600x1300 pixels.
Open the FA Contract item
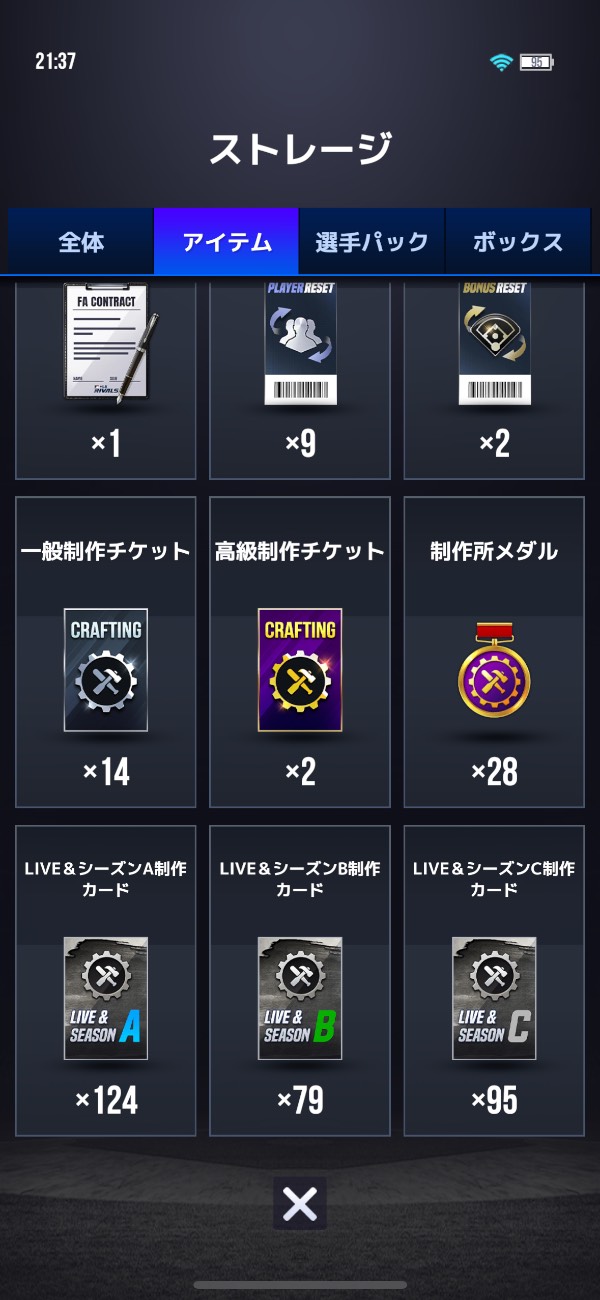106,378
